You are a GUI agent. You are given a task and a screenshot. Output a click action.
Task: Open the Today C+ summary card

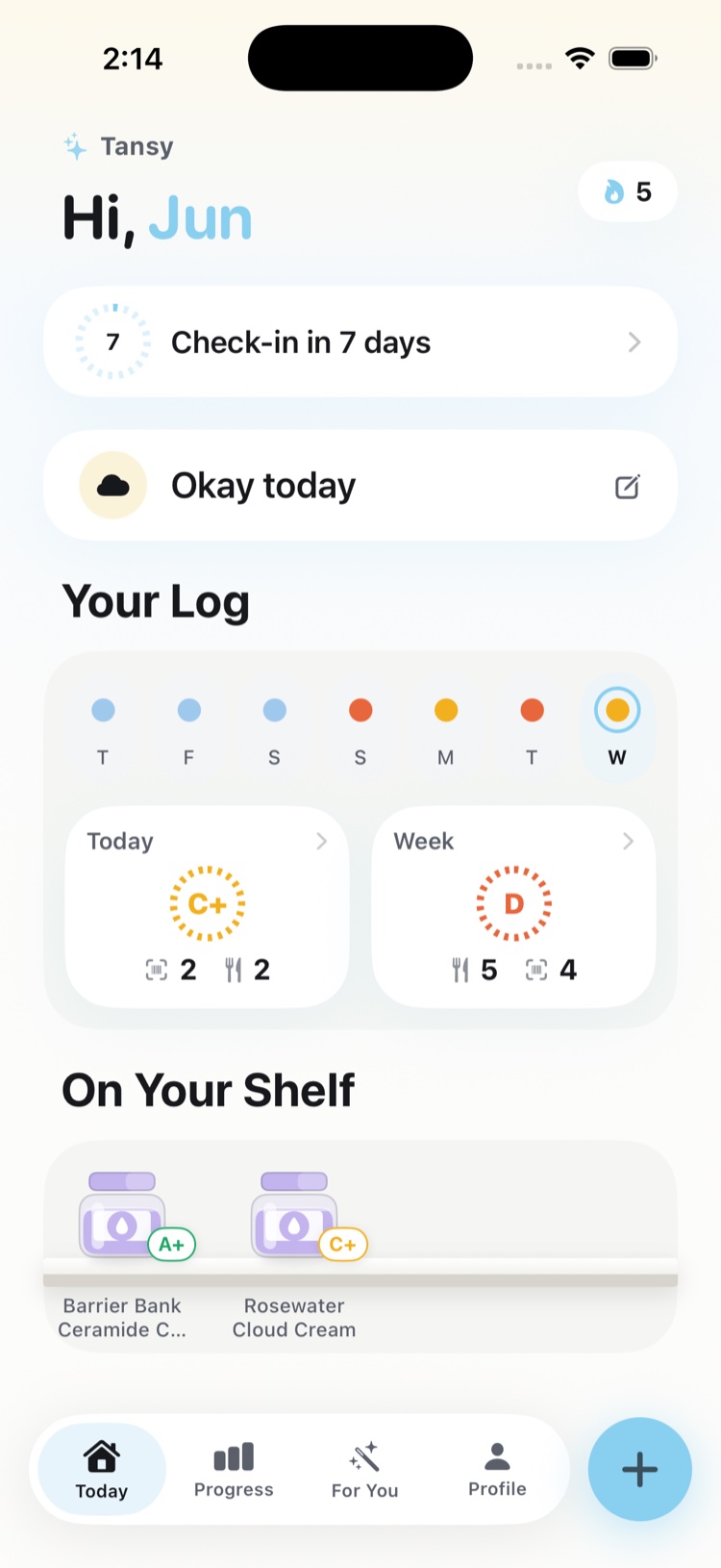[207, 907]
